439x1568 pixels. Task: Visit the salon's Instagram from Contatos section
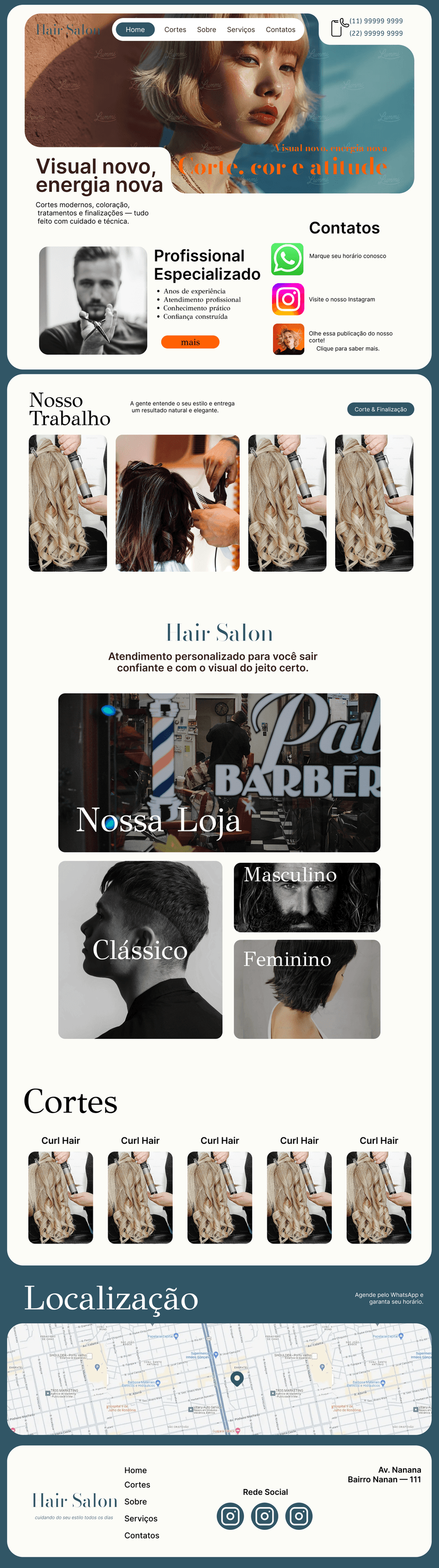287,299
